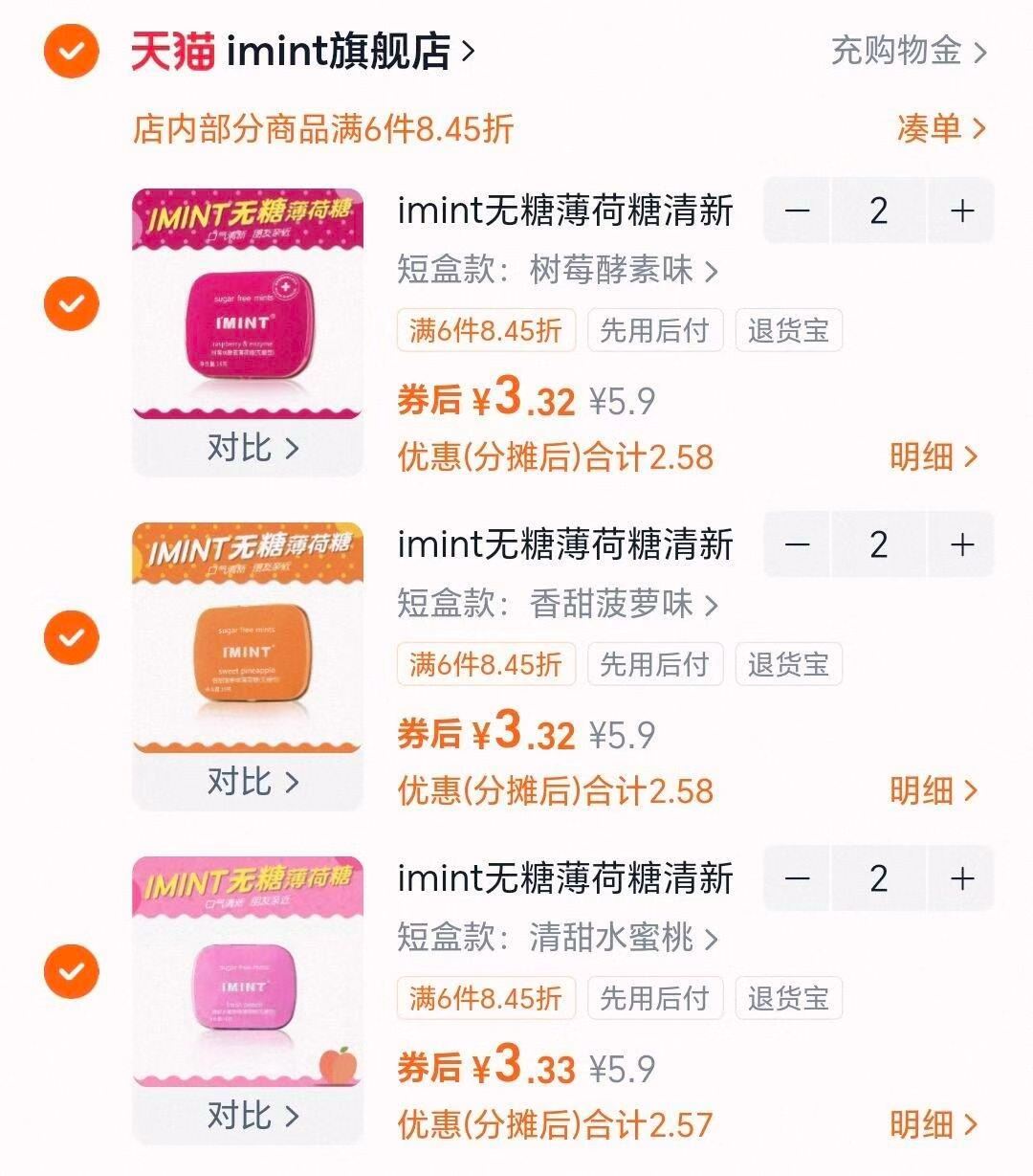Increase quantity of 香甜菠萝味 mints with plus icon
Screen dimensions: 1033x1176
pyautogui.click(x=961, y=544)
